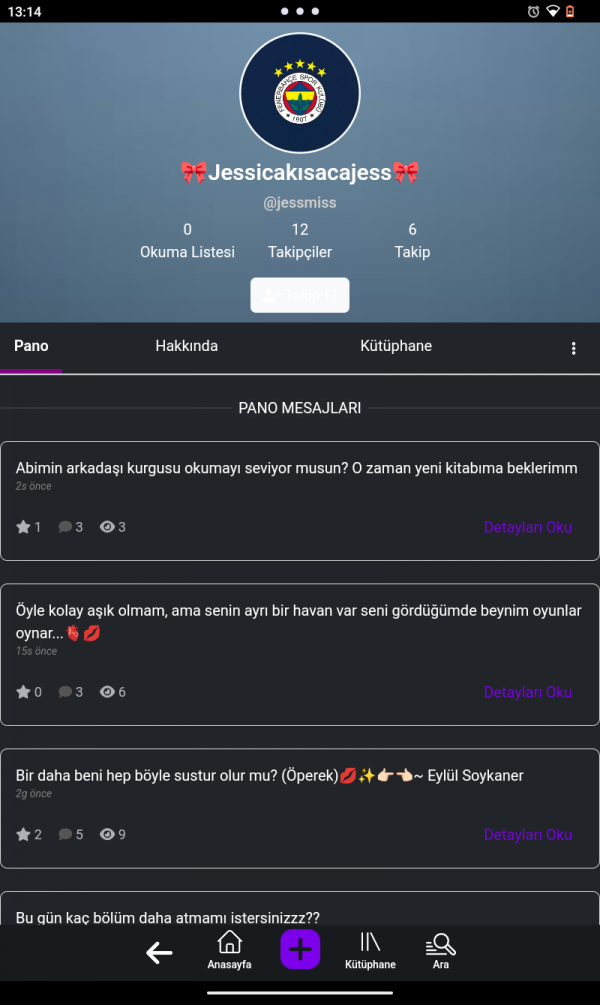600x1005 pixels.
Task: Go to Anasayfa home
Action: click(x=229, y=950)
